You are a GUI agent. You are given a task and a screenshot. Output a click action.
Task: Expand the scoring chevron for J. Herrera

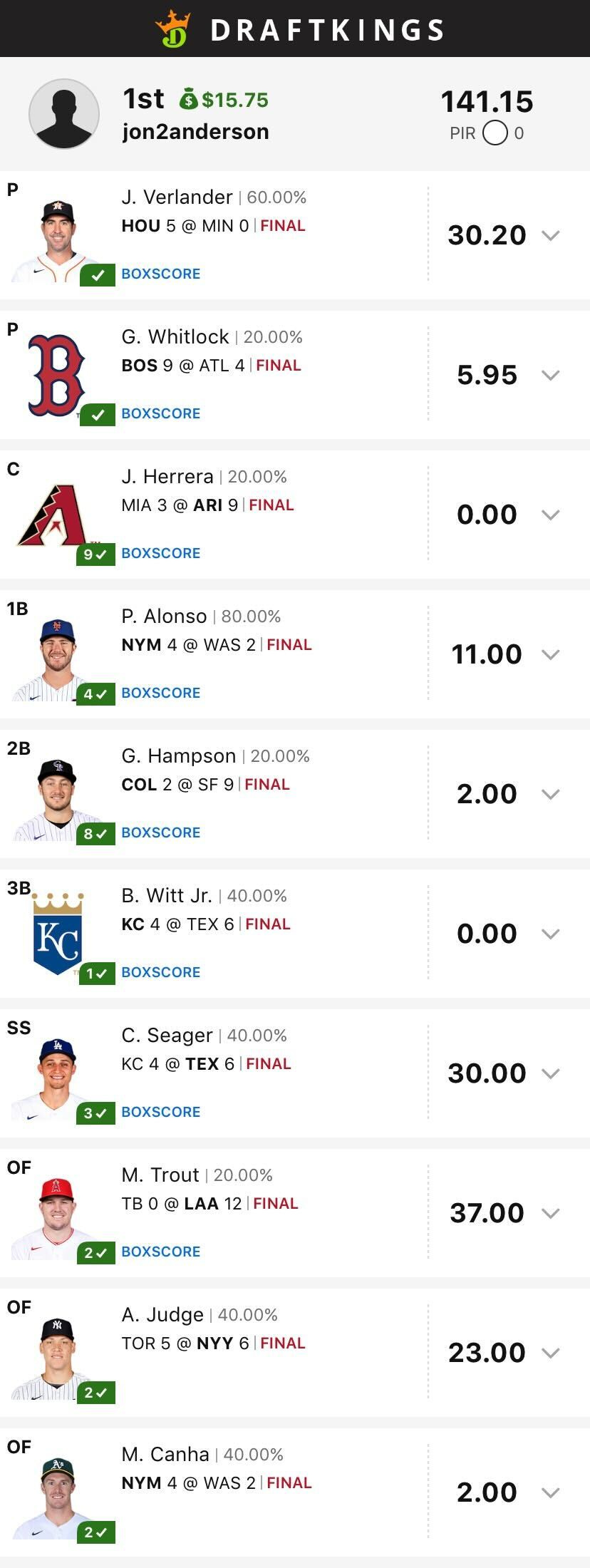click(550, 515)
